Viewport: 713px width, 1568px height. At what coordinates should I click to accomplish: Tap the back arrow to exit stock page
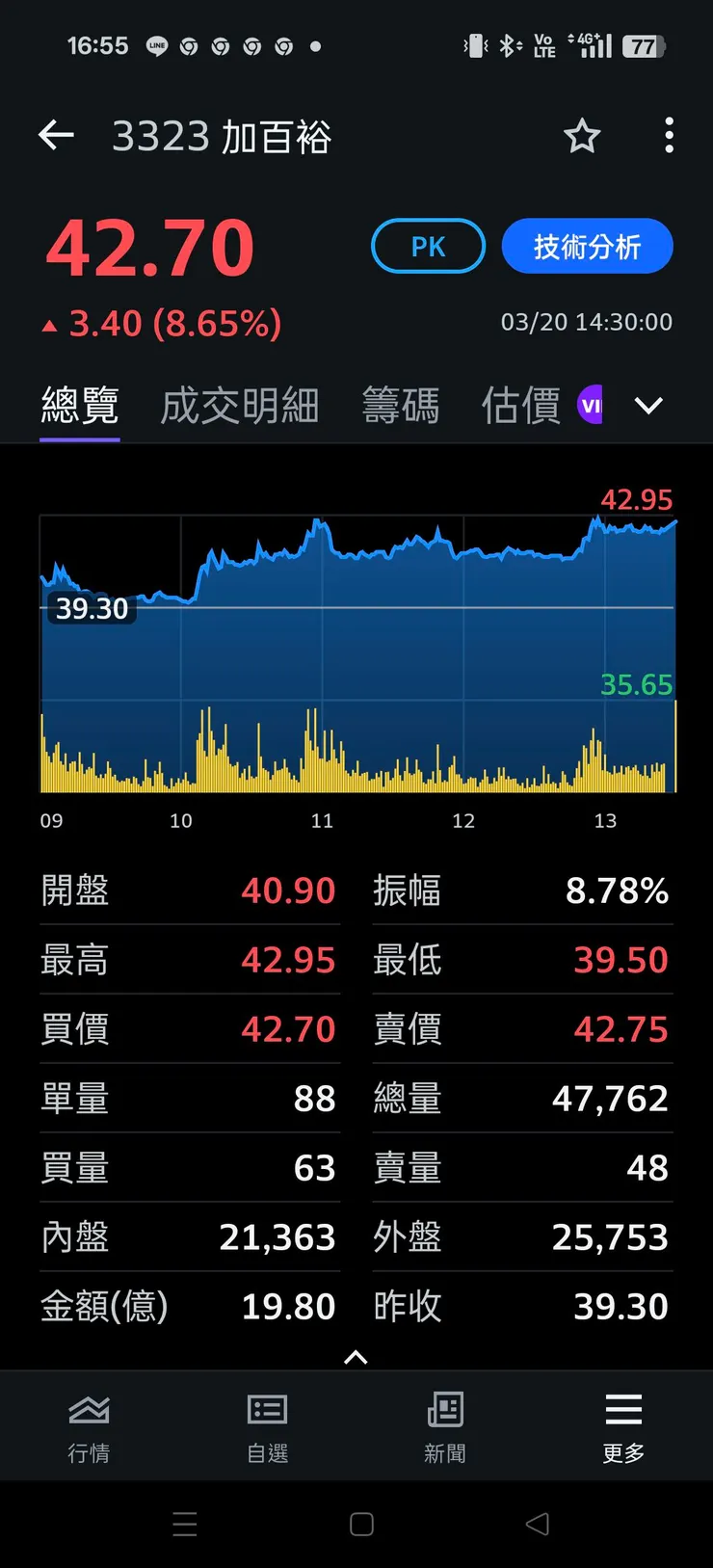(55, 135)
